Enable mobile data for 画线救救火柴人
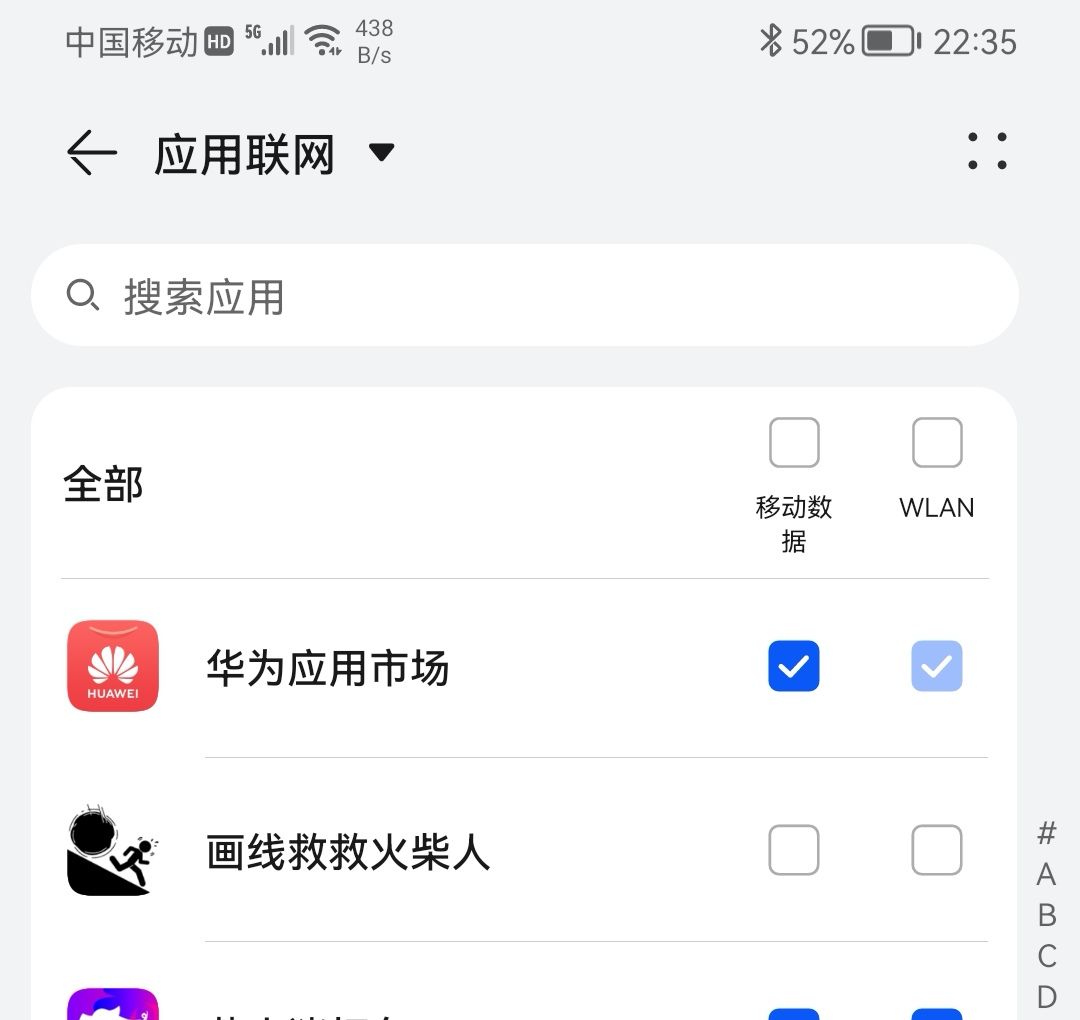Image resolution: width=1080 pixels, height=1020 pixels. point(794,850)
